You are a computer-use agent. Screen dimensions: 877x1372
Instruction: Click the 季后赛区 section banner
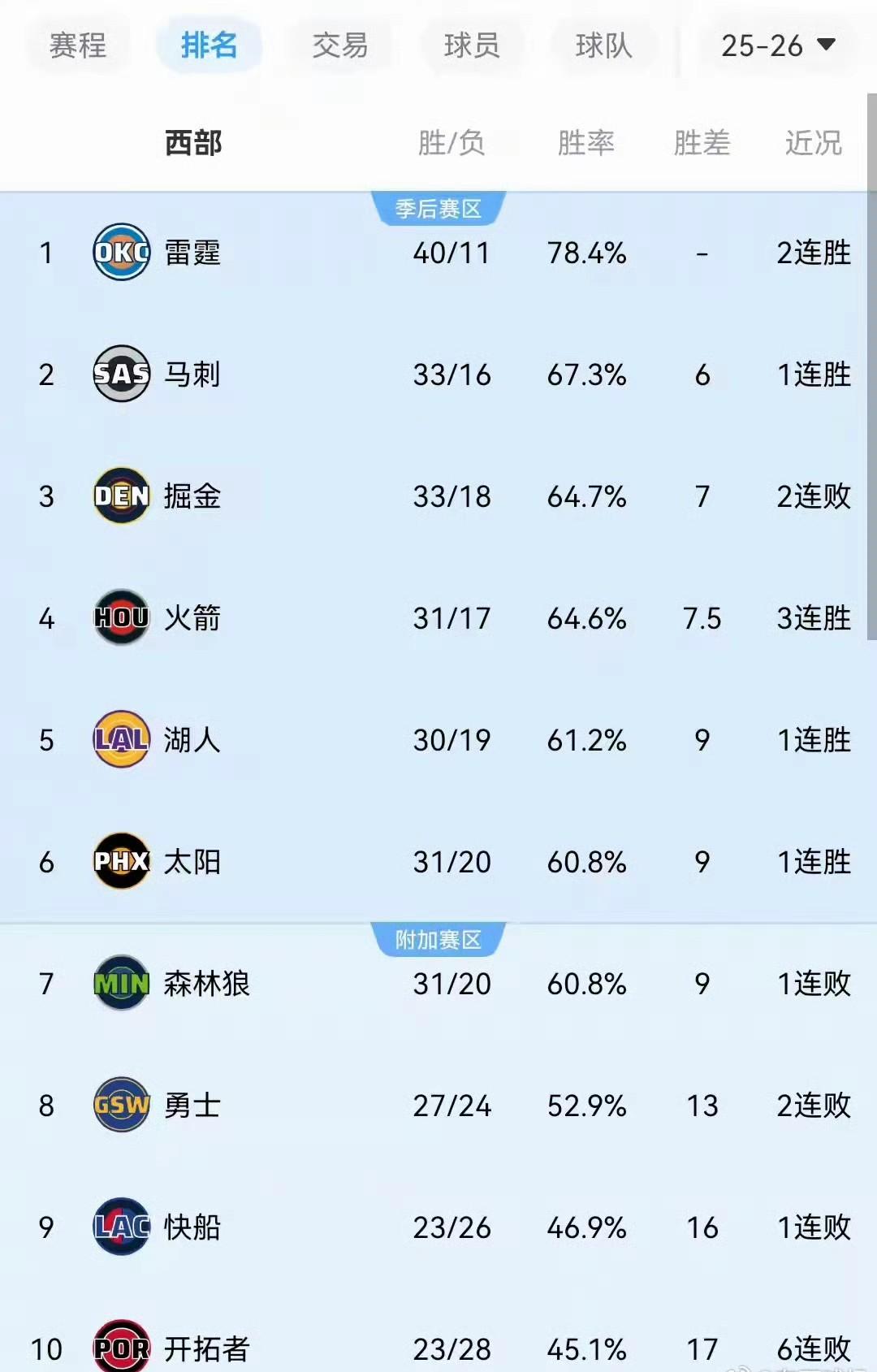tap(438, 207)
